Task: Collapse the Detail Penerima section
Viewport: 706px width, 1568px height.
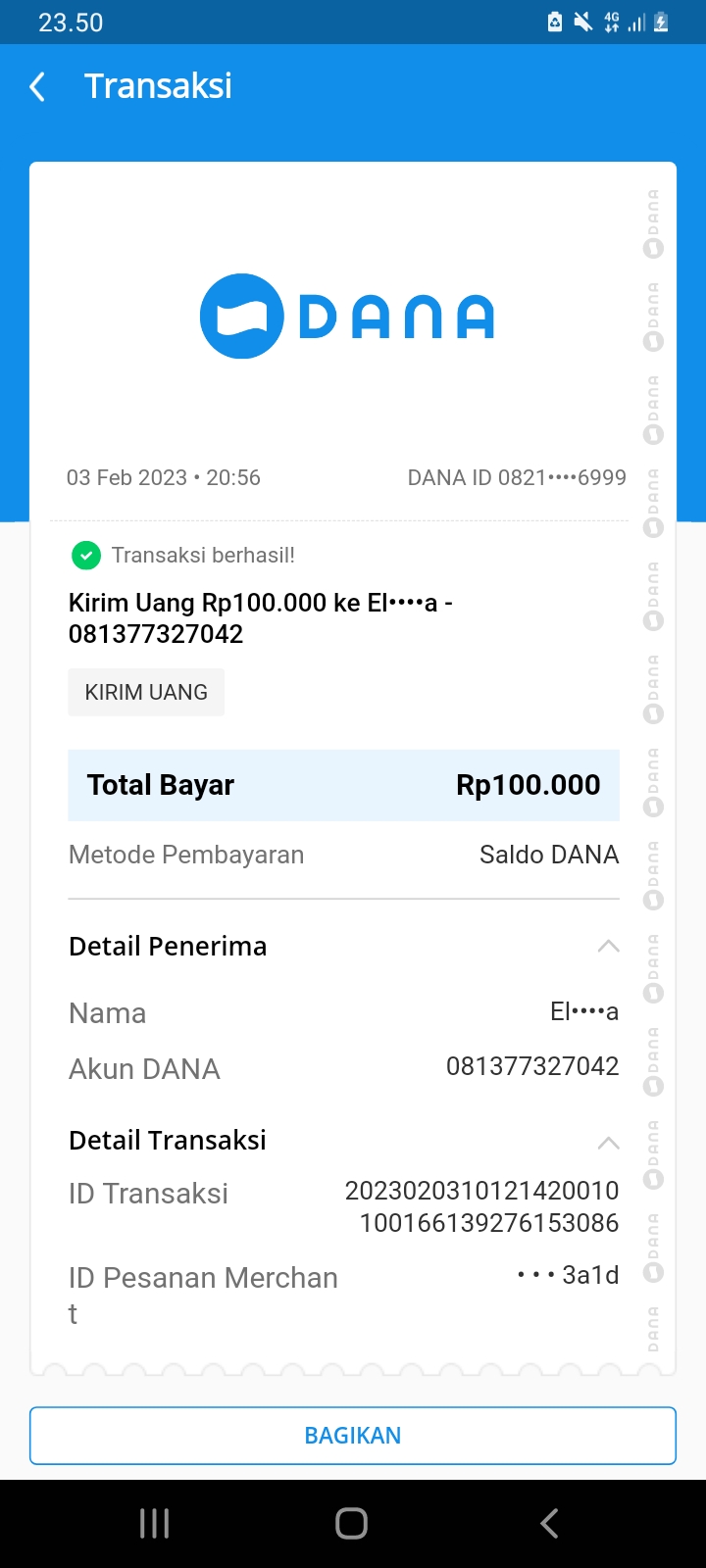Action: (x=608, y=947)
